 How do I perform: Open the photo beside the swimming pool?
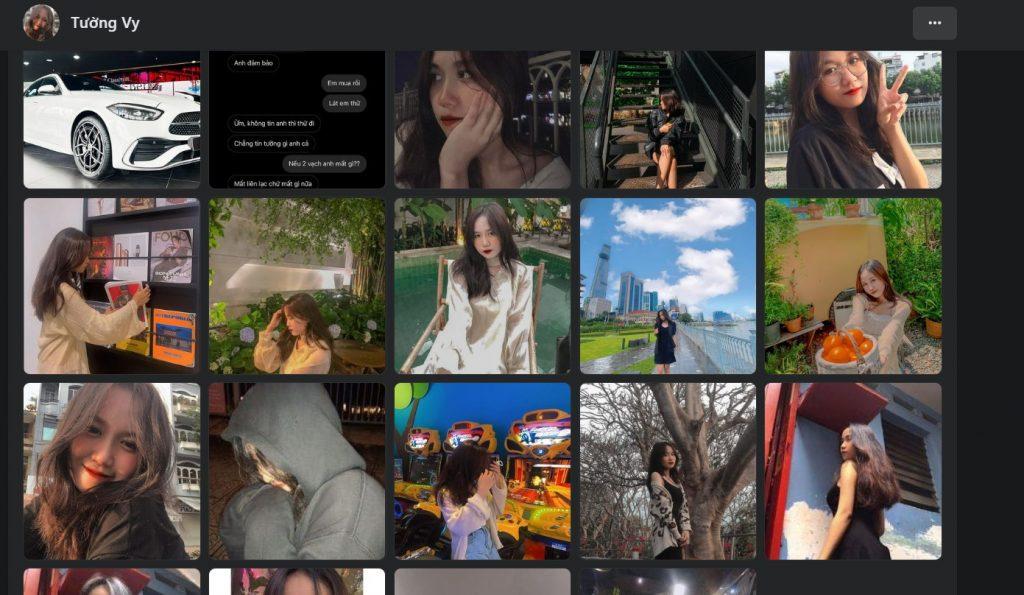pyautogui.click(x=482, y=286)
